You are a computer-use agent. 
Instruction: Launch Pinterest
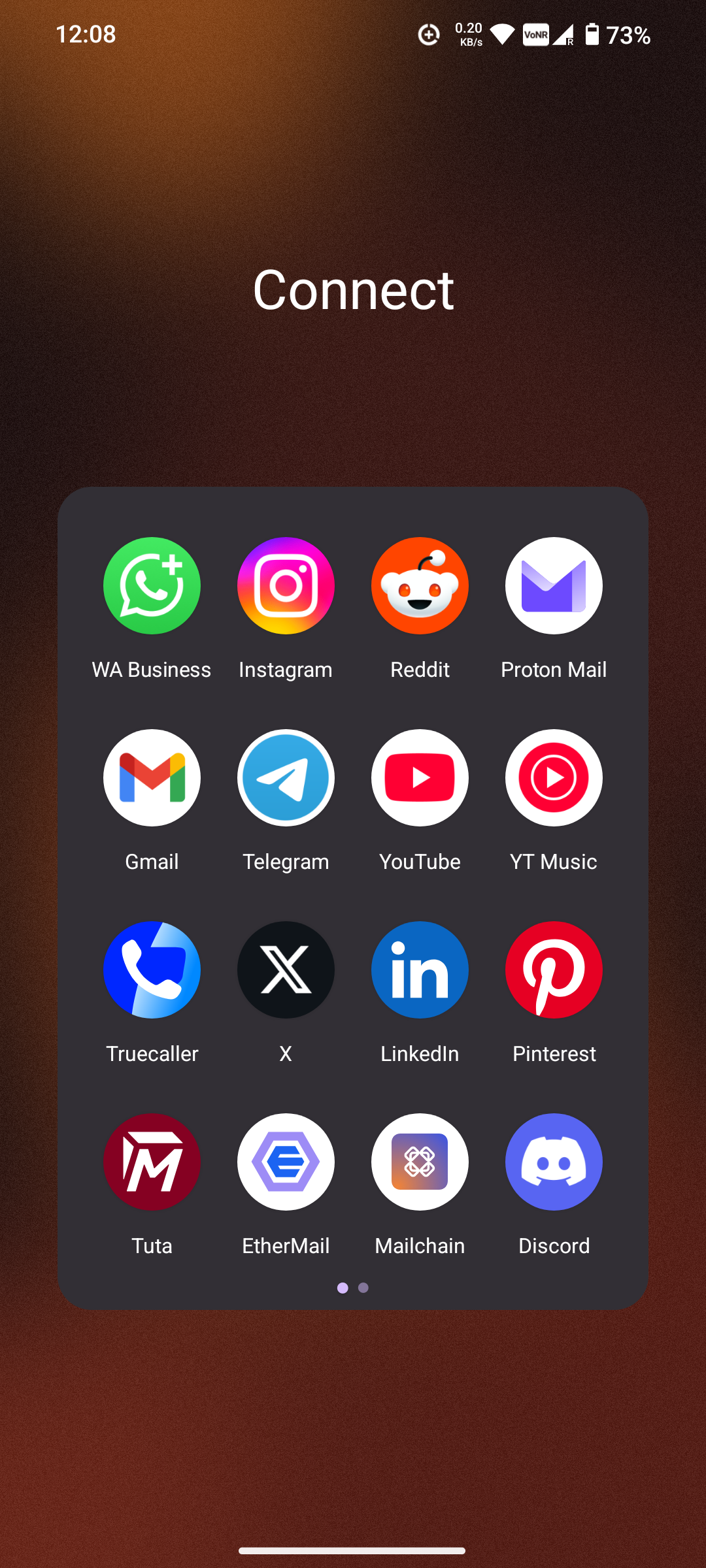554,970
